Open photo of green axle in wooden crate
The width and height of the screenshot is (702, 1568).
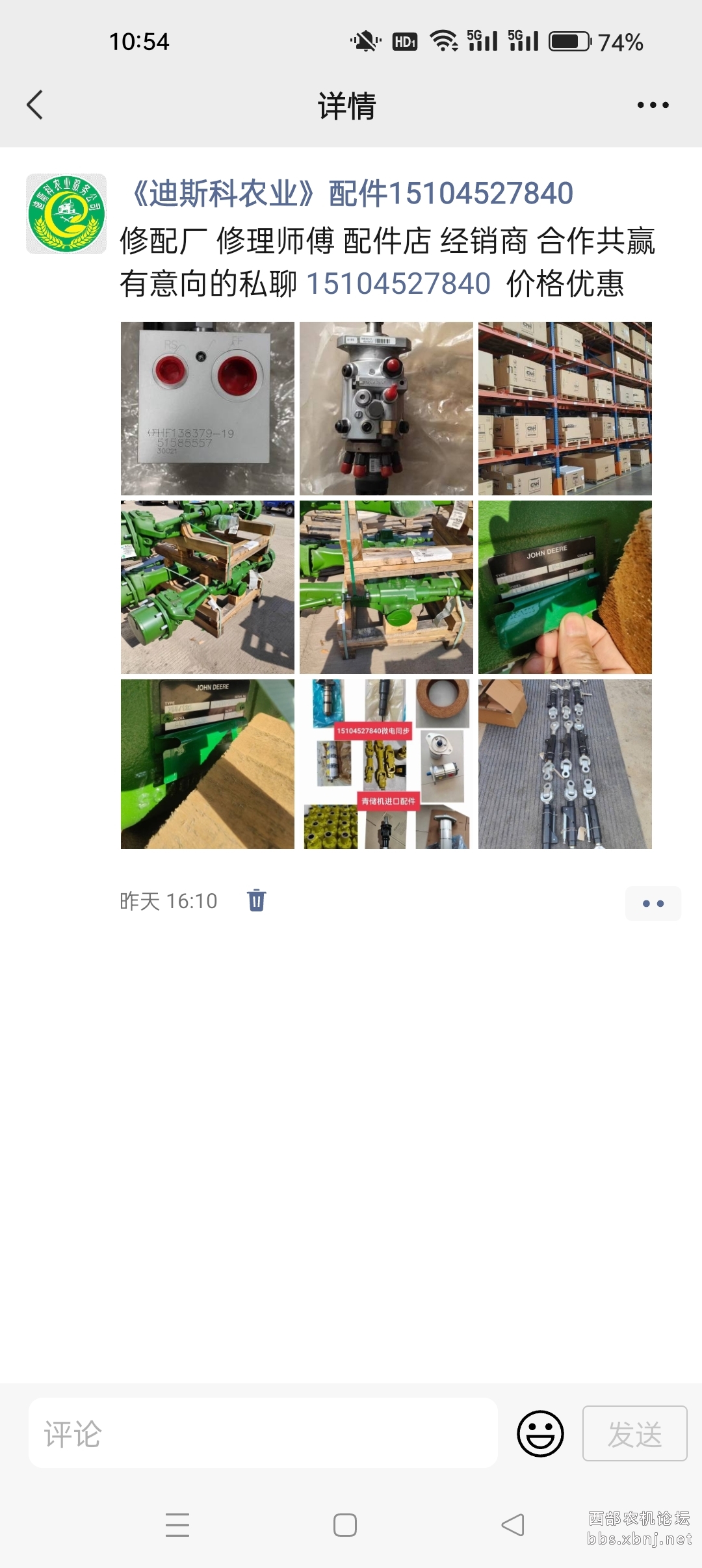(x=386, y=587)
